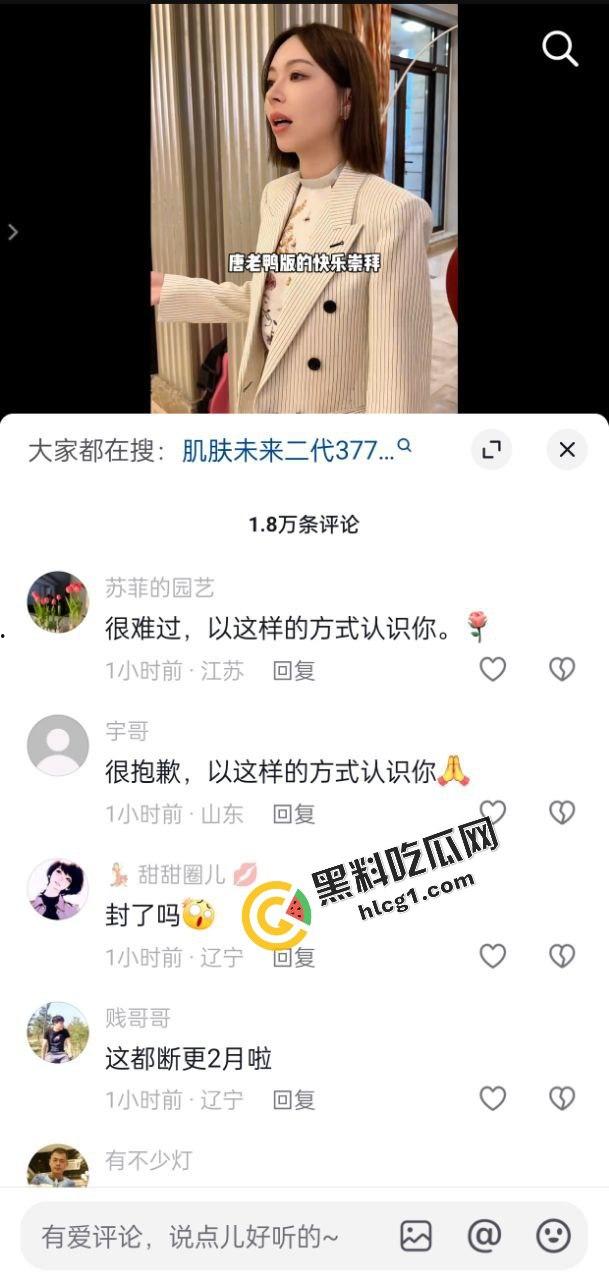Like 贱哥哥's comment about 断更2月
Screen dimensions: 609x1280
493,1099
